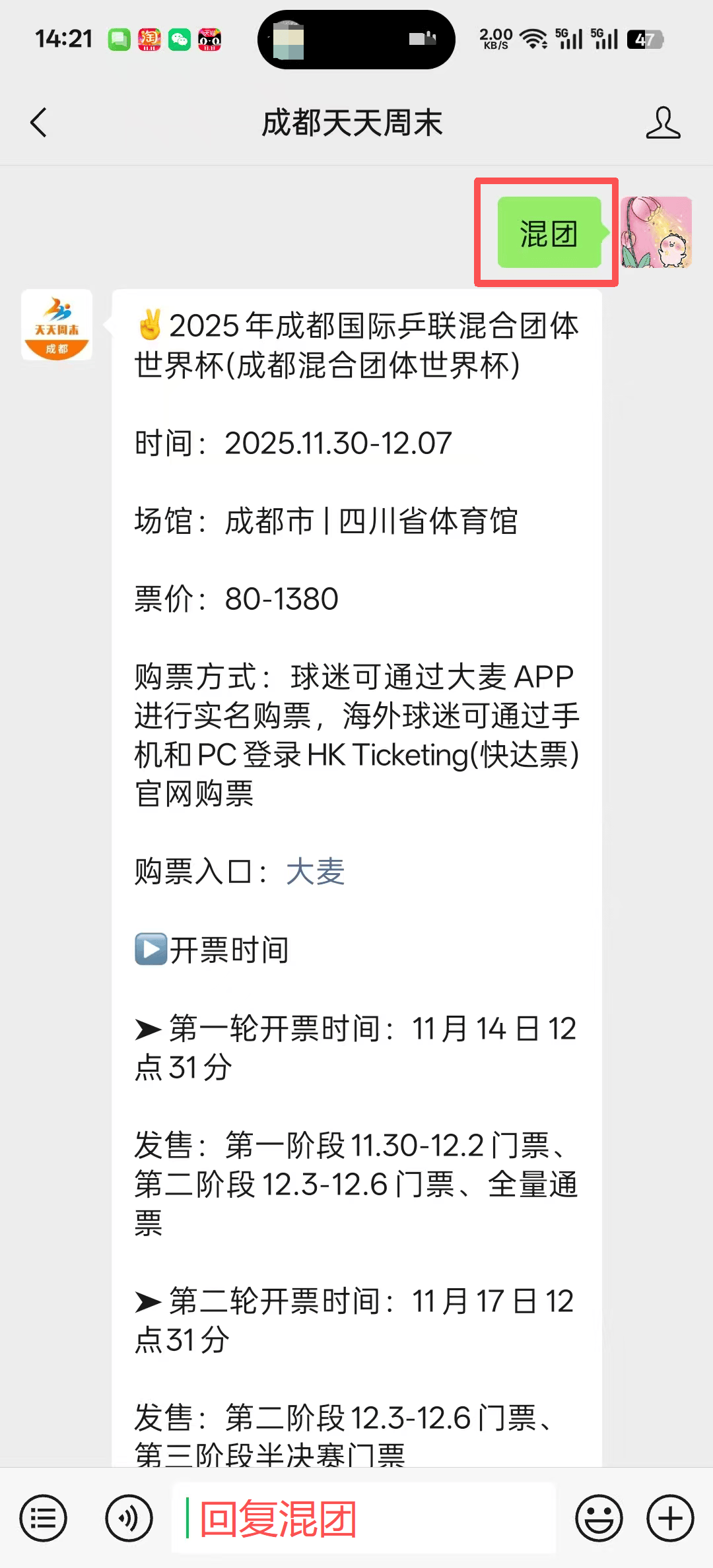
Task: Tap the 开票时间 play emoji in message
Action: 151,949
